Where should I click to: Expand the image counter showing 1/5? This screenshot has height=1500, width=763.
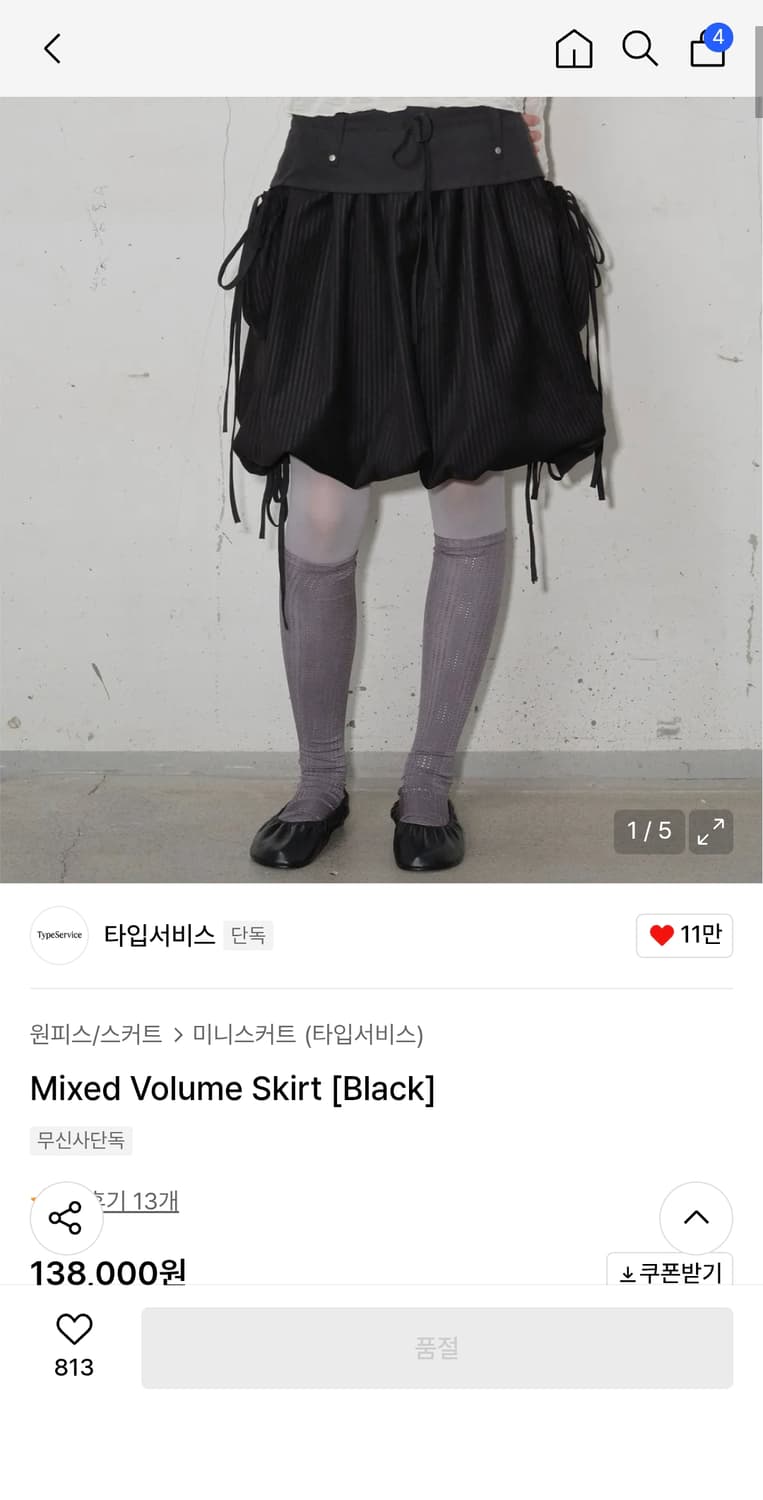click(648, 831)
